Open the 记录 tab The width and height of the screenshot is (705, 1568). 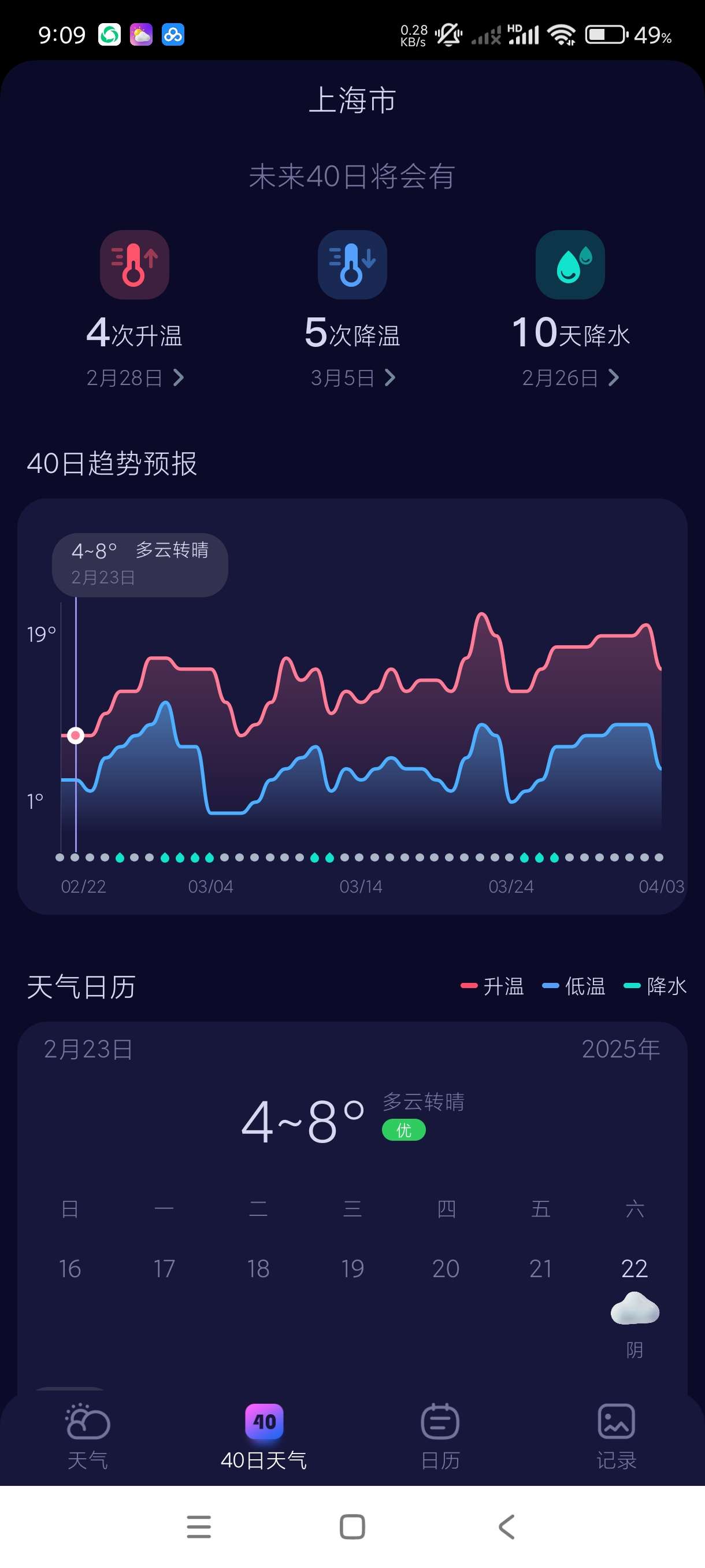click(x=616, y=1437)
